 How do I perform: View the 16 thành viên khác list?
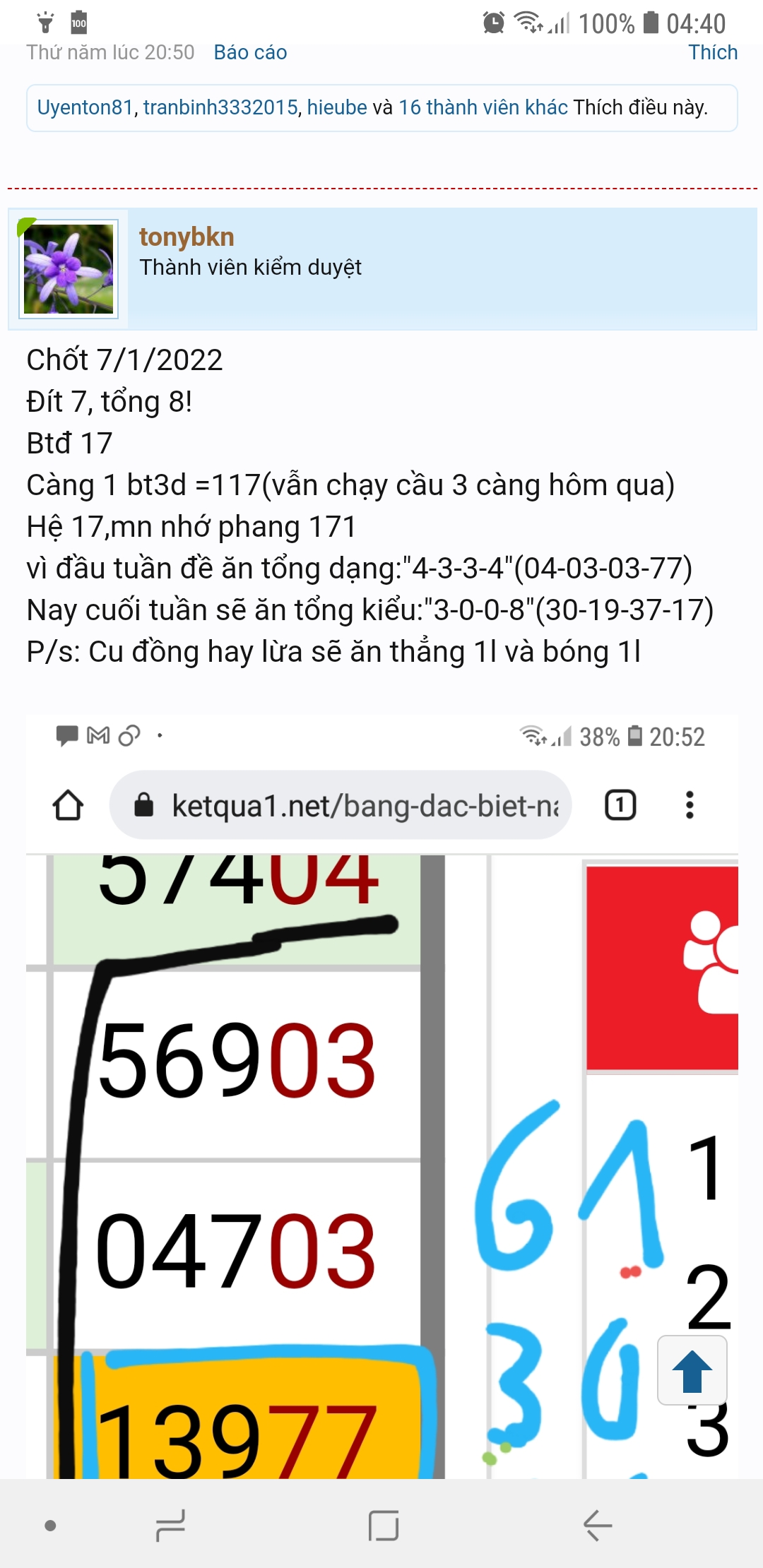(483, 107)
